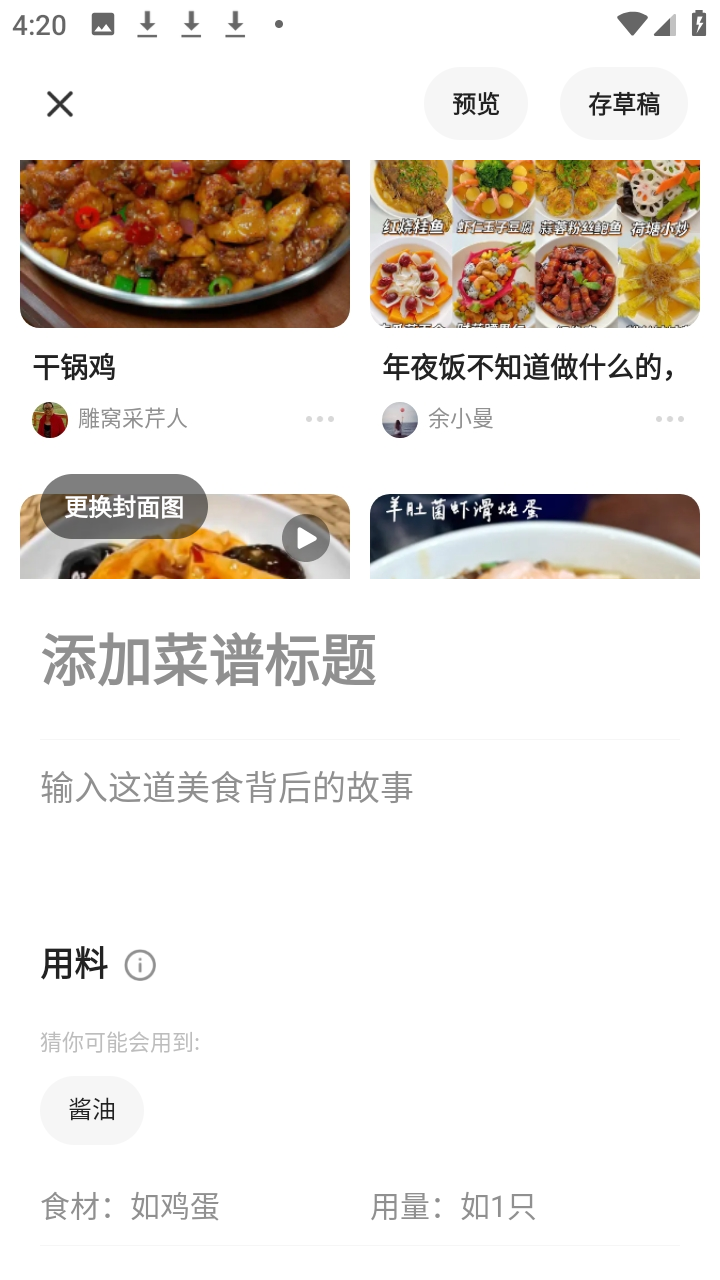
Task: Open the 羊肚菌虾滑炖蛋 thumbnail
Action: coord(534,536)
